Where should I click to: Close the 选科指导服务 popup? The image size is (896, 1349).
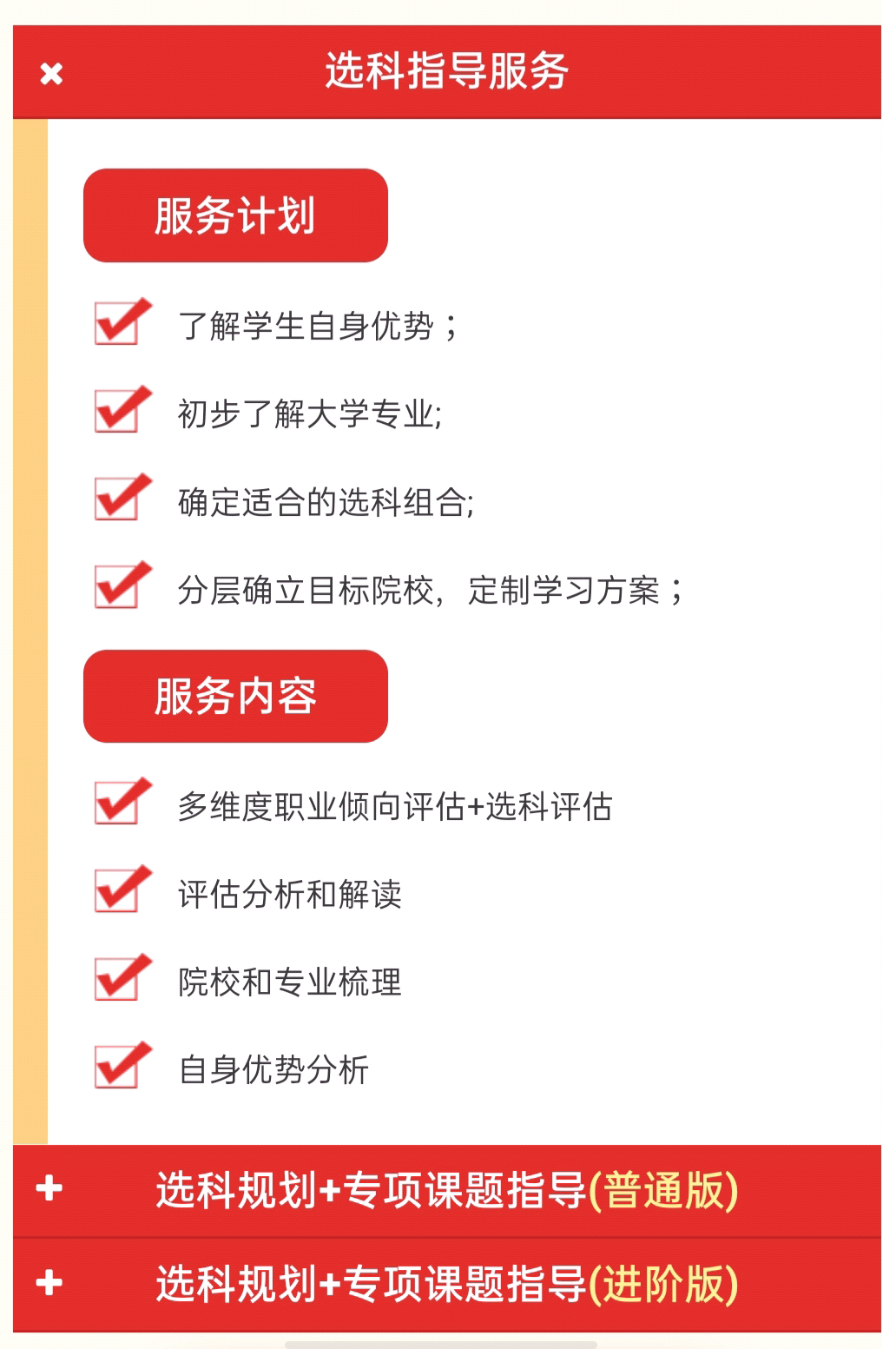pyautogui.click(x=50, y=74)
